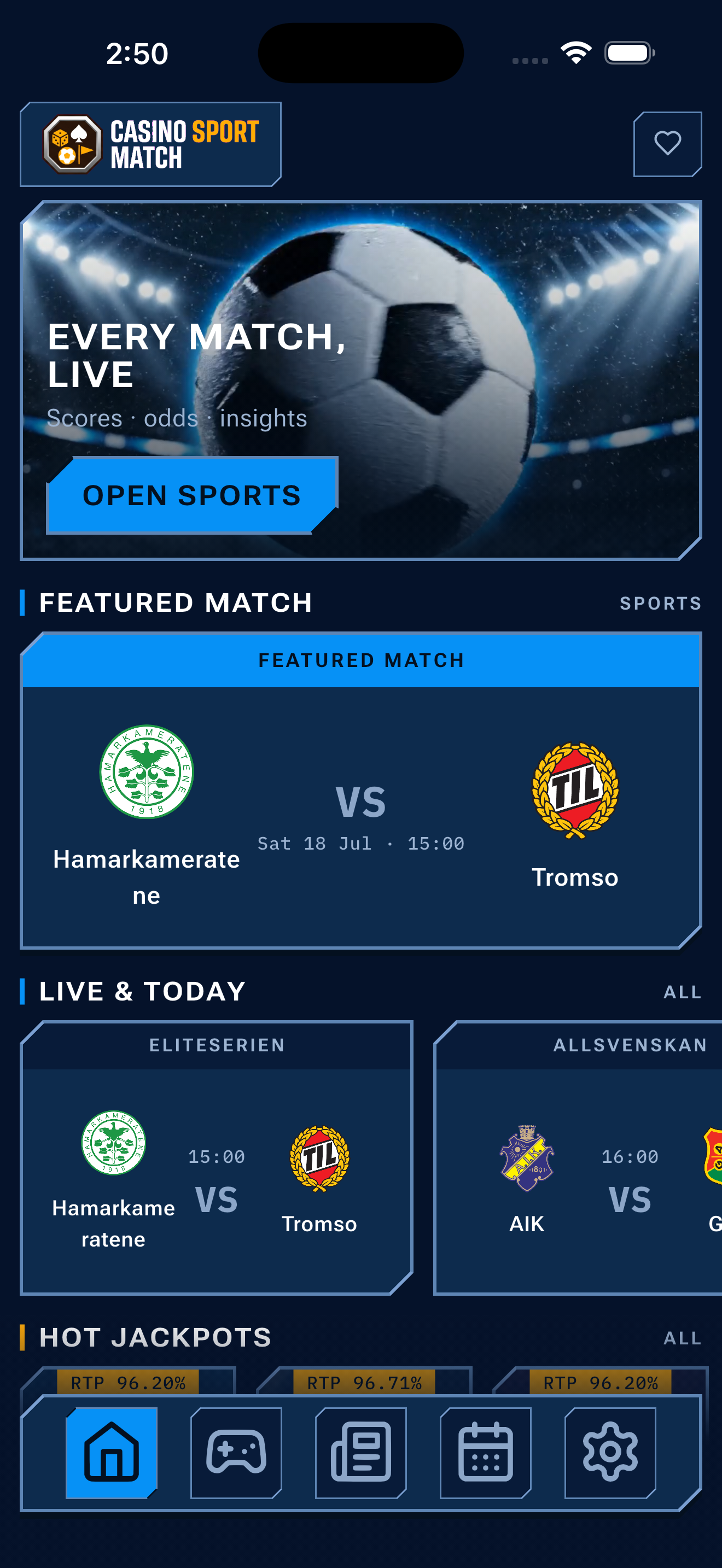Open the SPORTS link beside Featured Match
The height and width of the screenshot is (1568, 722).
pos(661,603)
